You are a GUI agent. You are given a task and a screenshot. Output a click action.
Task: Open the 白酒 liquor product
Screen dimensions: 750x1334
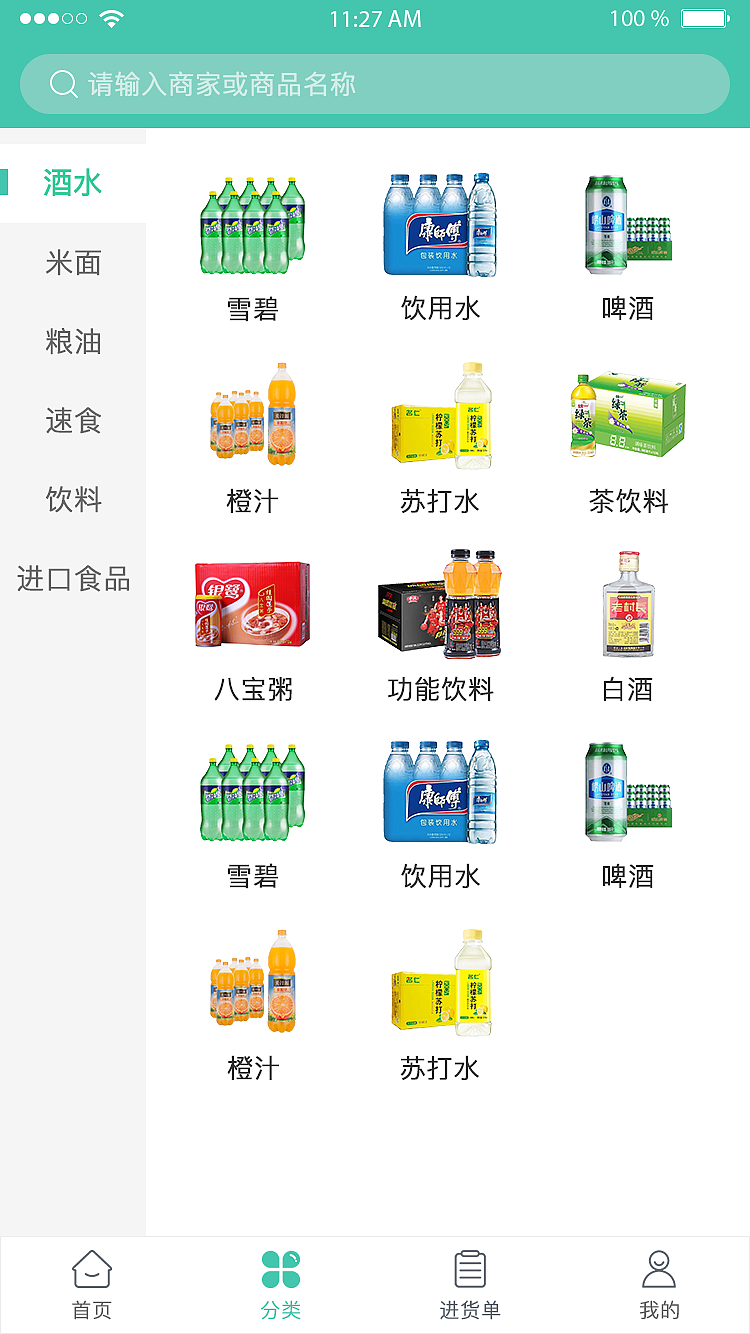point(627,603)
